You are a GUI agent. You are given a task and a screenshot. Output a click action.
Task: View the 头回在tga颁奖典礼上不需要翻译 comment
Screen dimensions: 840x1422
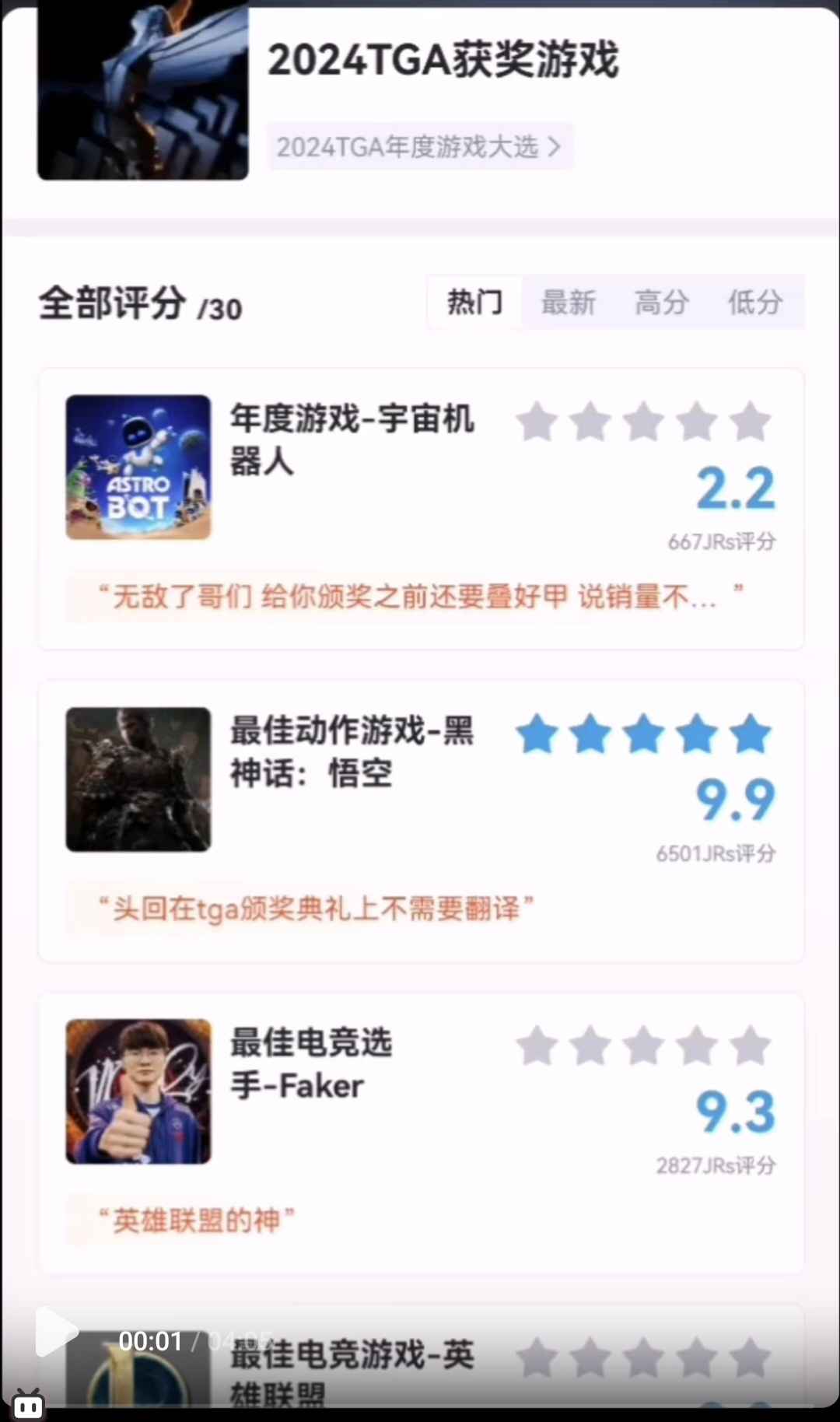[x=315, y=909]
